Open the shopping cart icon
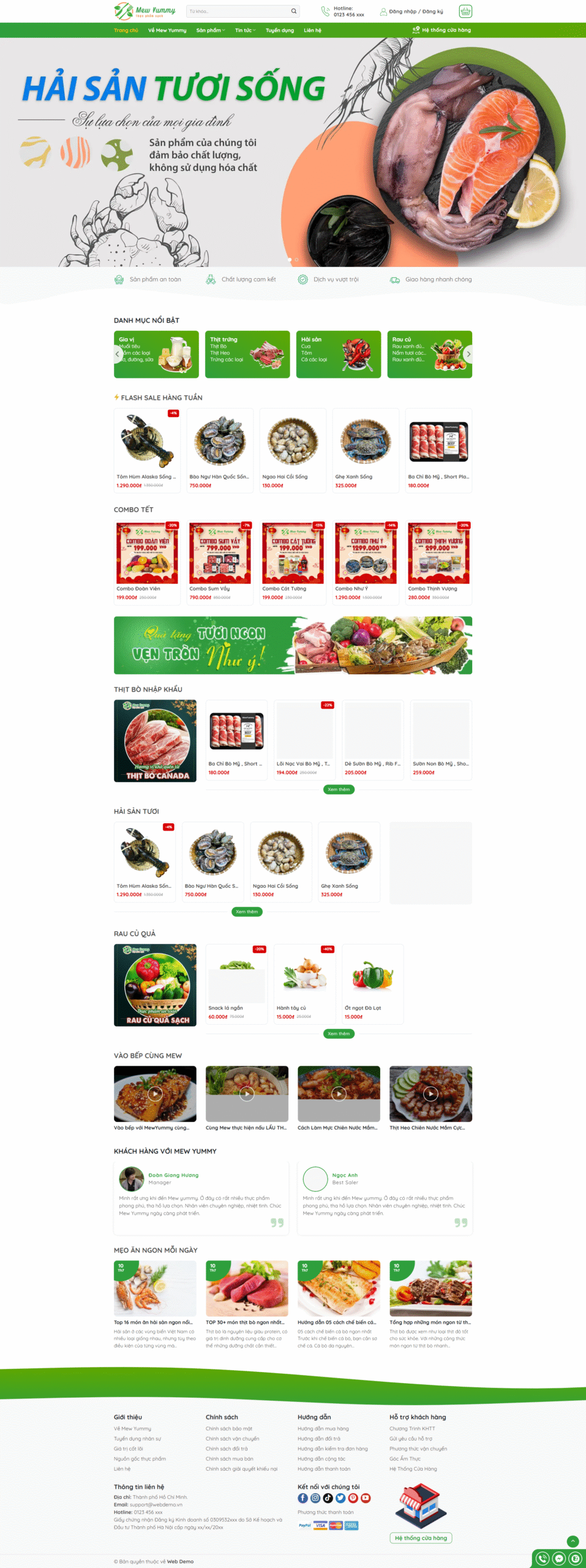 465,11
